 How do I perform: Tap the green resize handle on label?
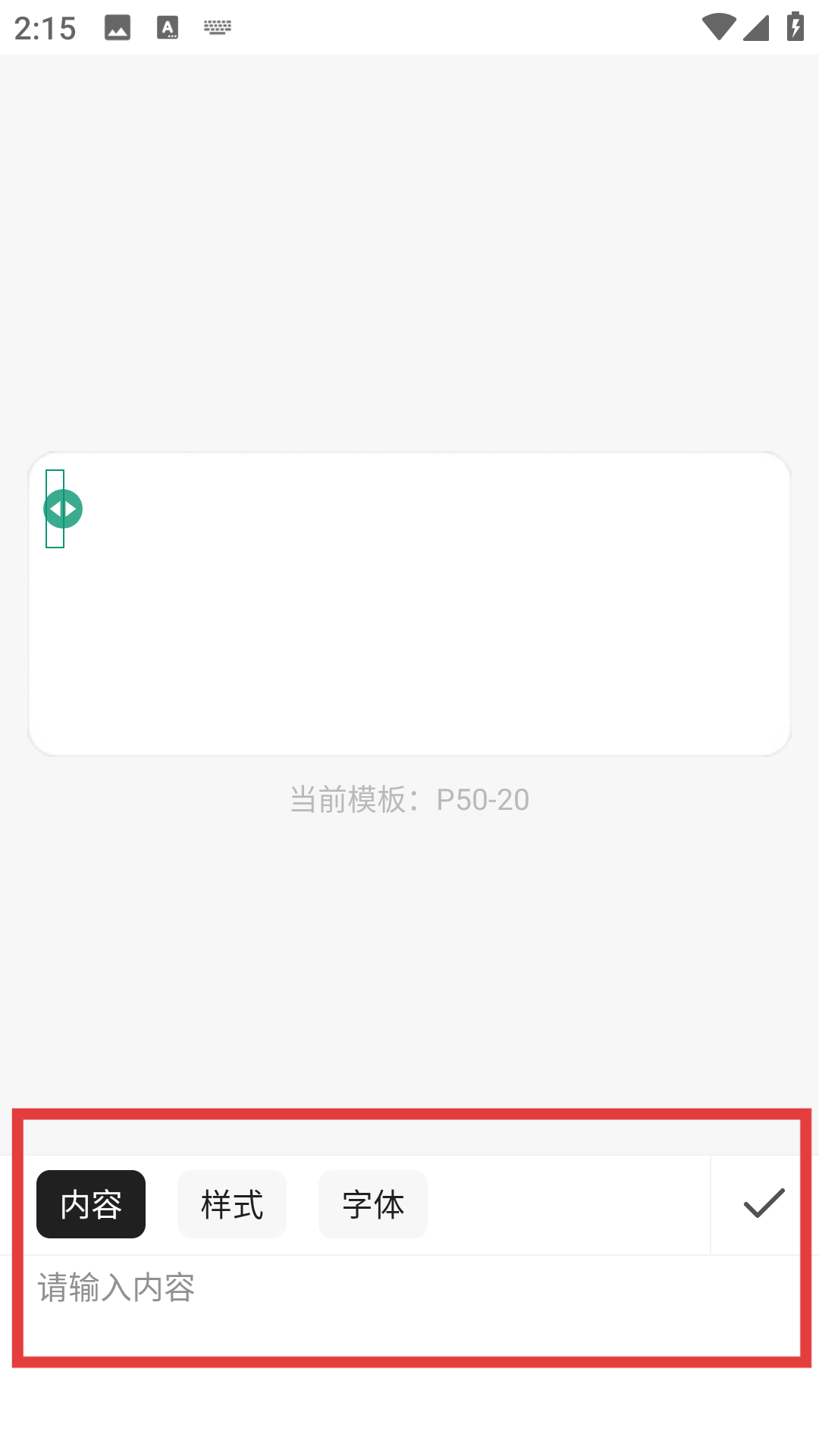point(63,509)
